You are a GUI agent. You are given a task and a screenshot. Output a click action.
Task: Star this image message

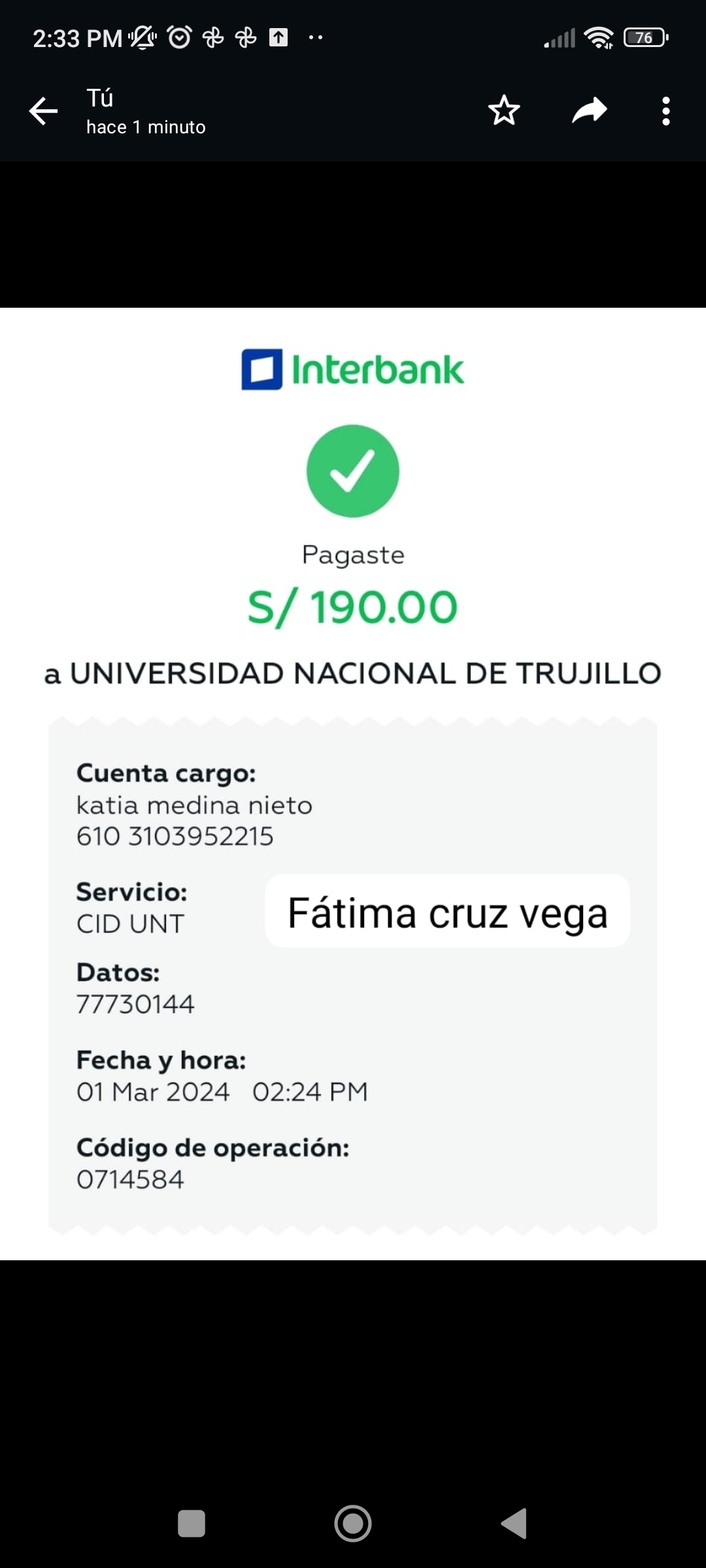(504, 110)
